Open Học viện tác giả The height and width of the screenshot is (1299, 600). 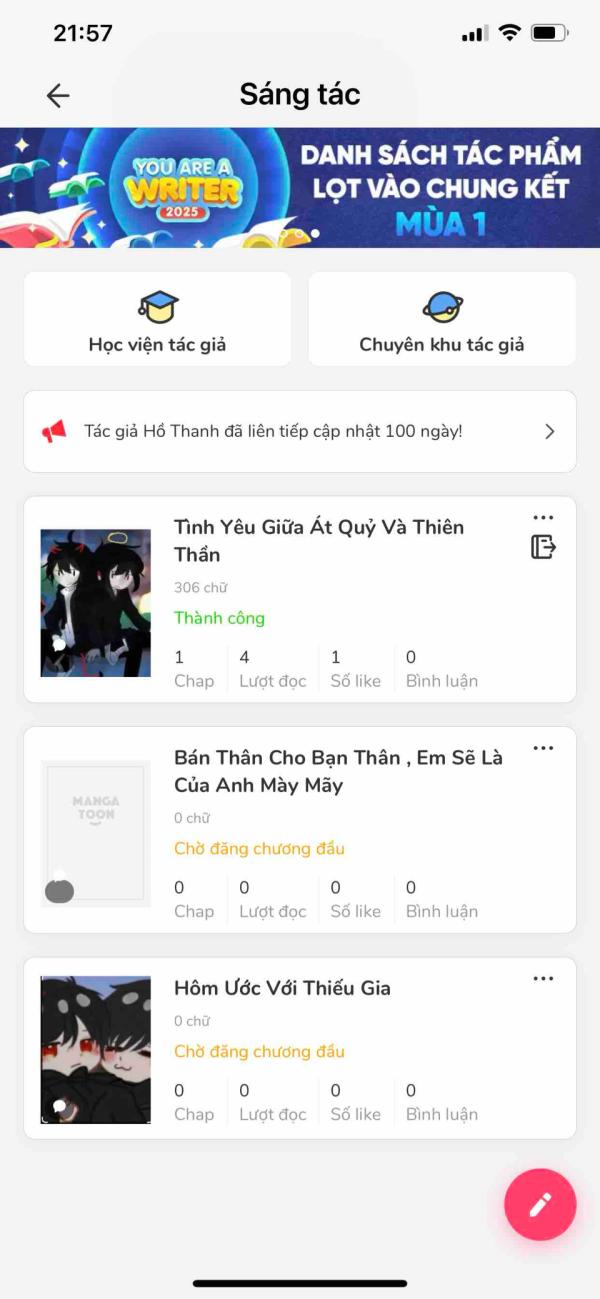[158, 319]
